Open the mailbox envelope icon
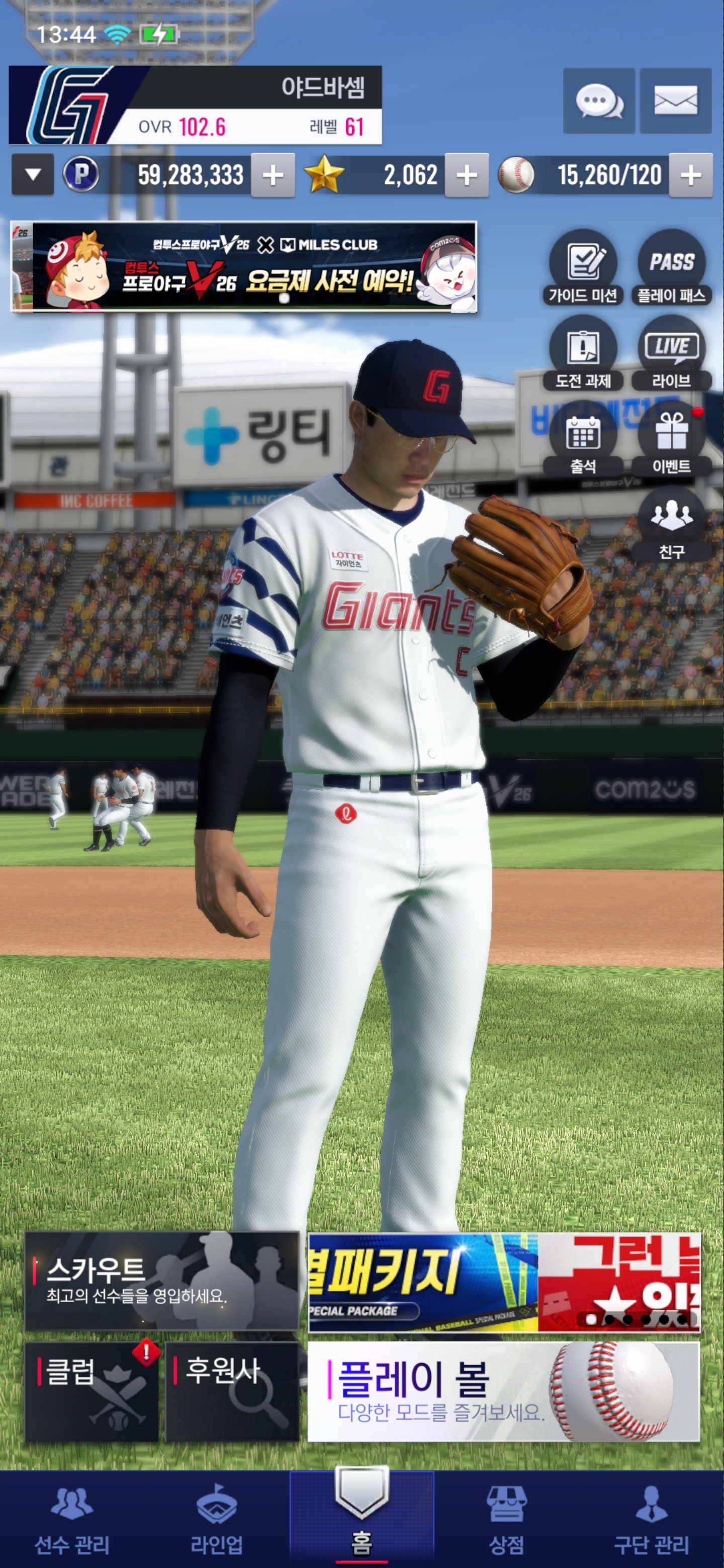Screen dimensions: 724x1568 [x=675, y=101]
